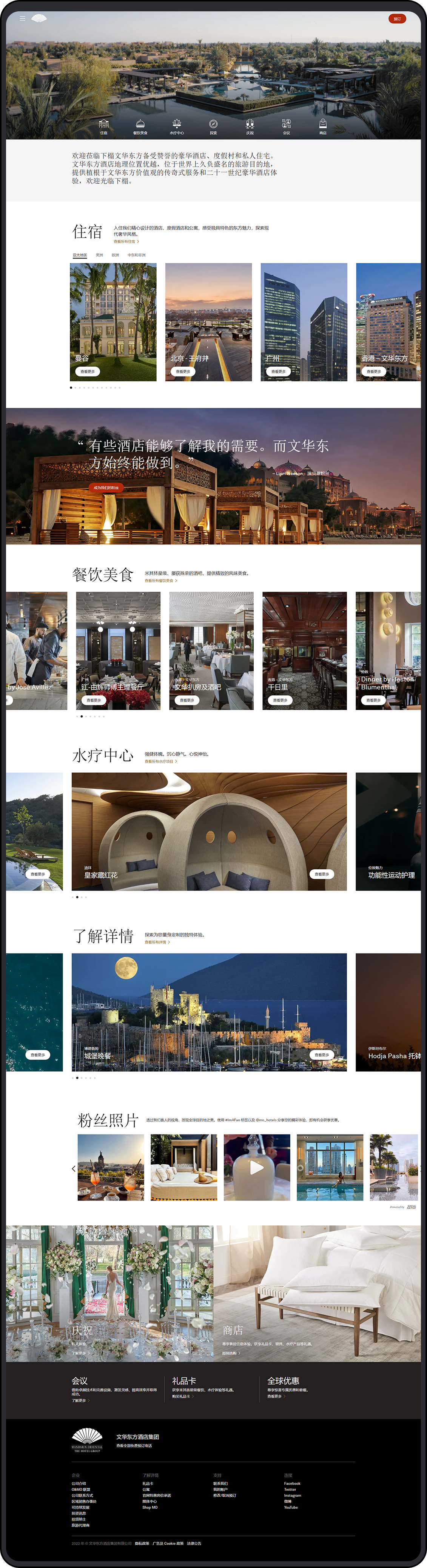Show previous fan photos with left arrow
The width and height of the screenshot is (427, 1568).
[x=74, y=1168]
